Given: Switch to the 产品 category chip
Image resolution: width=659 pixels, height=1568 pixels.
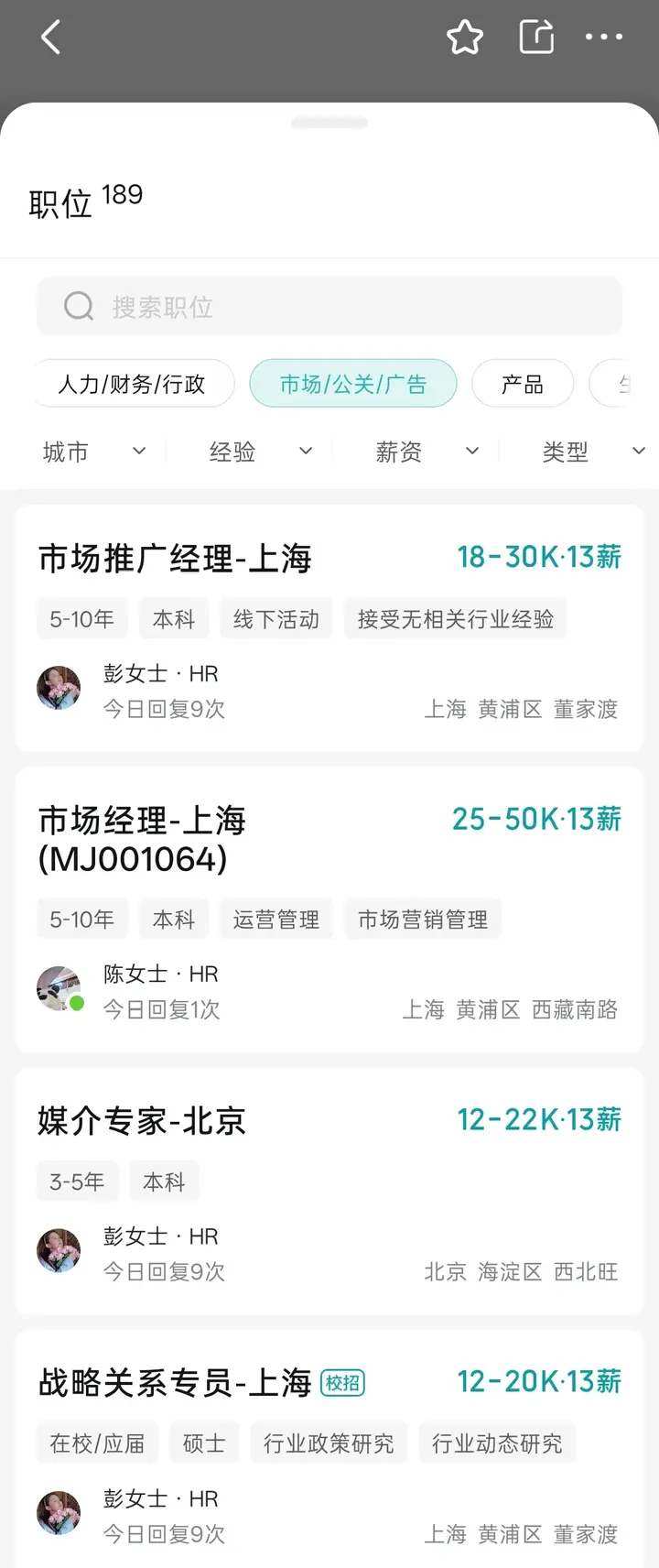Looking at the screenshot, I should pos(523,384).
